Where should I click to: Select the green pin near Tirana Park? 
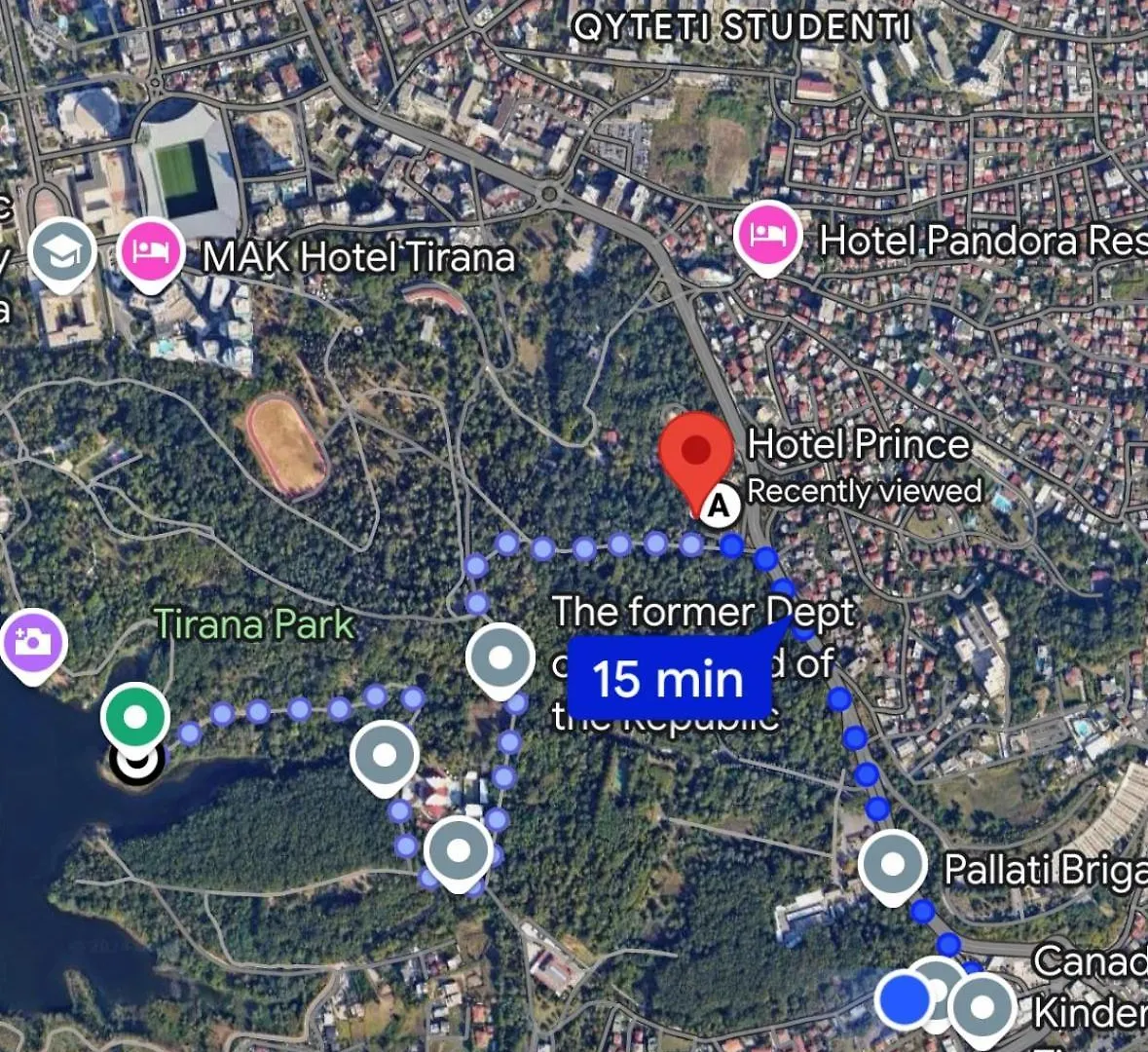[135, 717]
